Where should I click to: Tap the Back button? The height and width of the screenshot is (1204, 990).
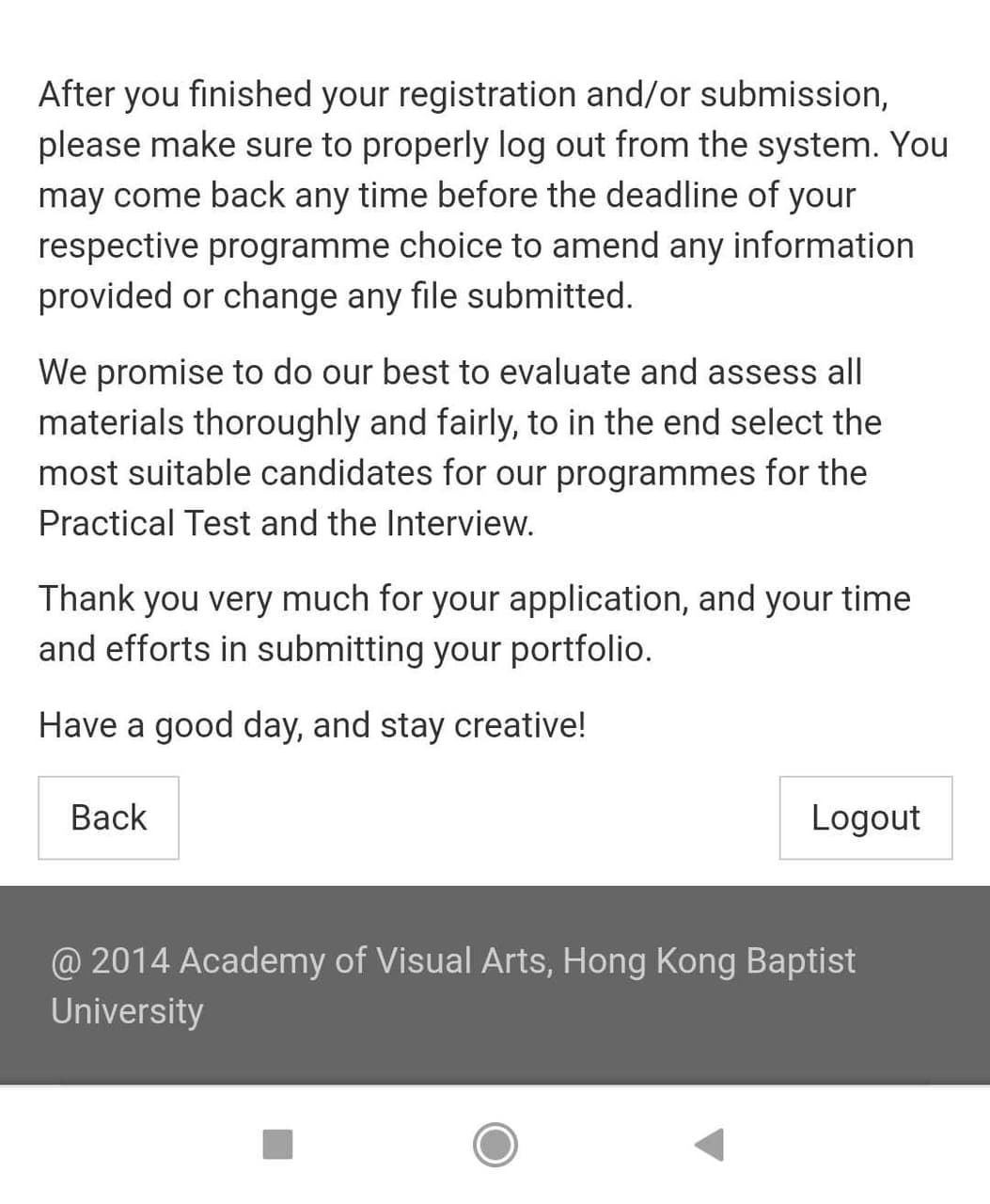[x=108, y=817]
